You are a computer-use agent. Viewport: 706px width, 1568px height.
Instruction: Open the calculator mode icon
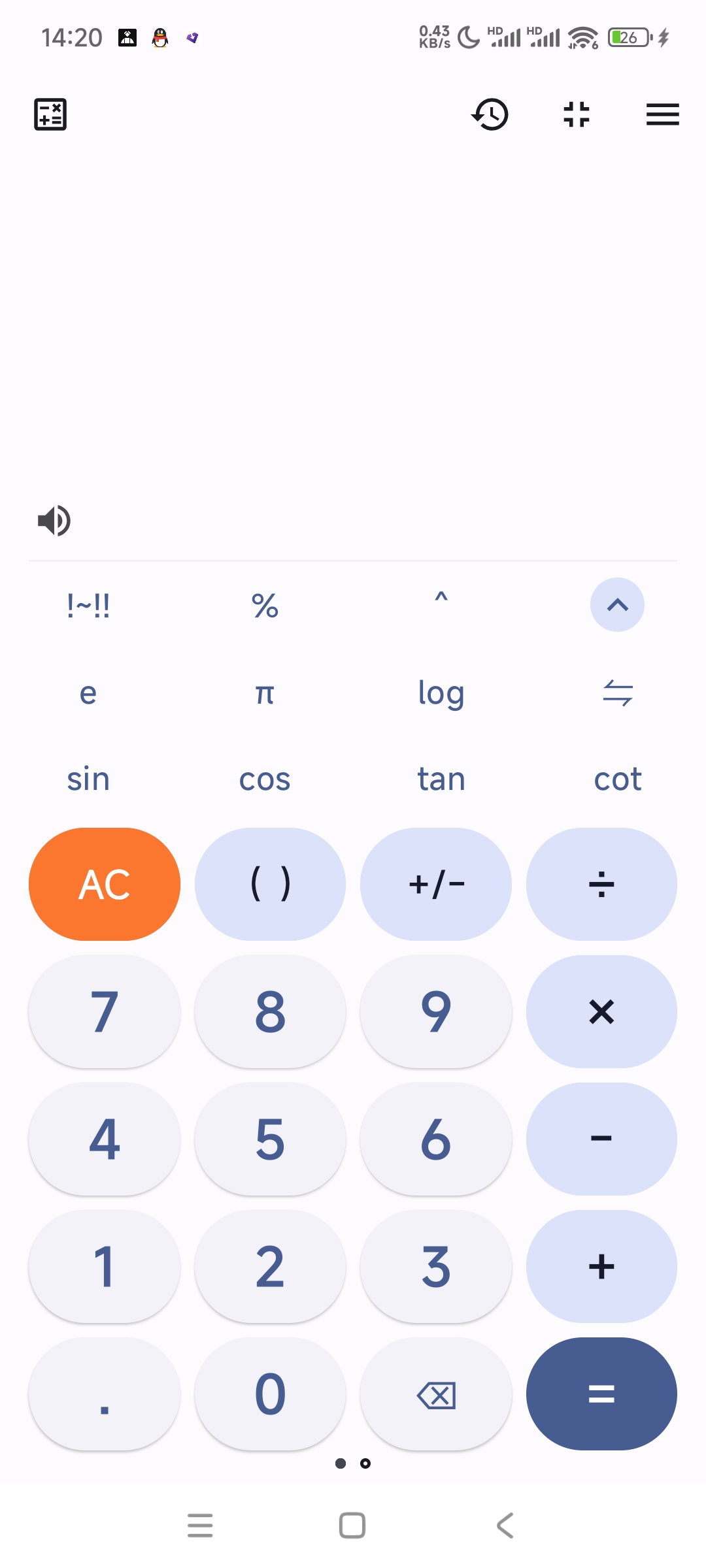pyautogui.click(x=50, y=114)
